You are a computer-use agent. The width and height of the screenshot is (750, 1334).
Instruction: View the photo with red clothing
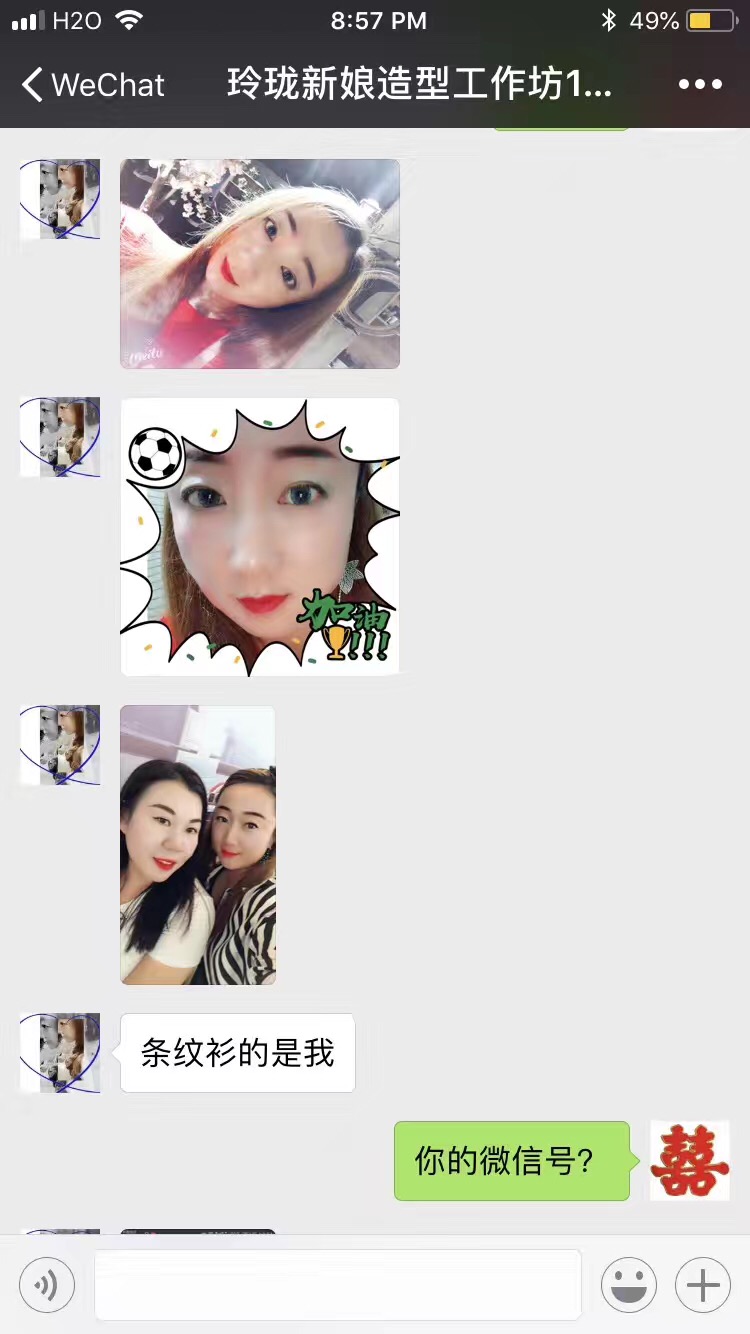coord(260,264)
